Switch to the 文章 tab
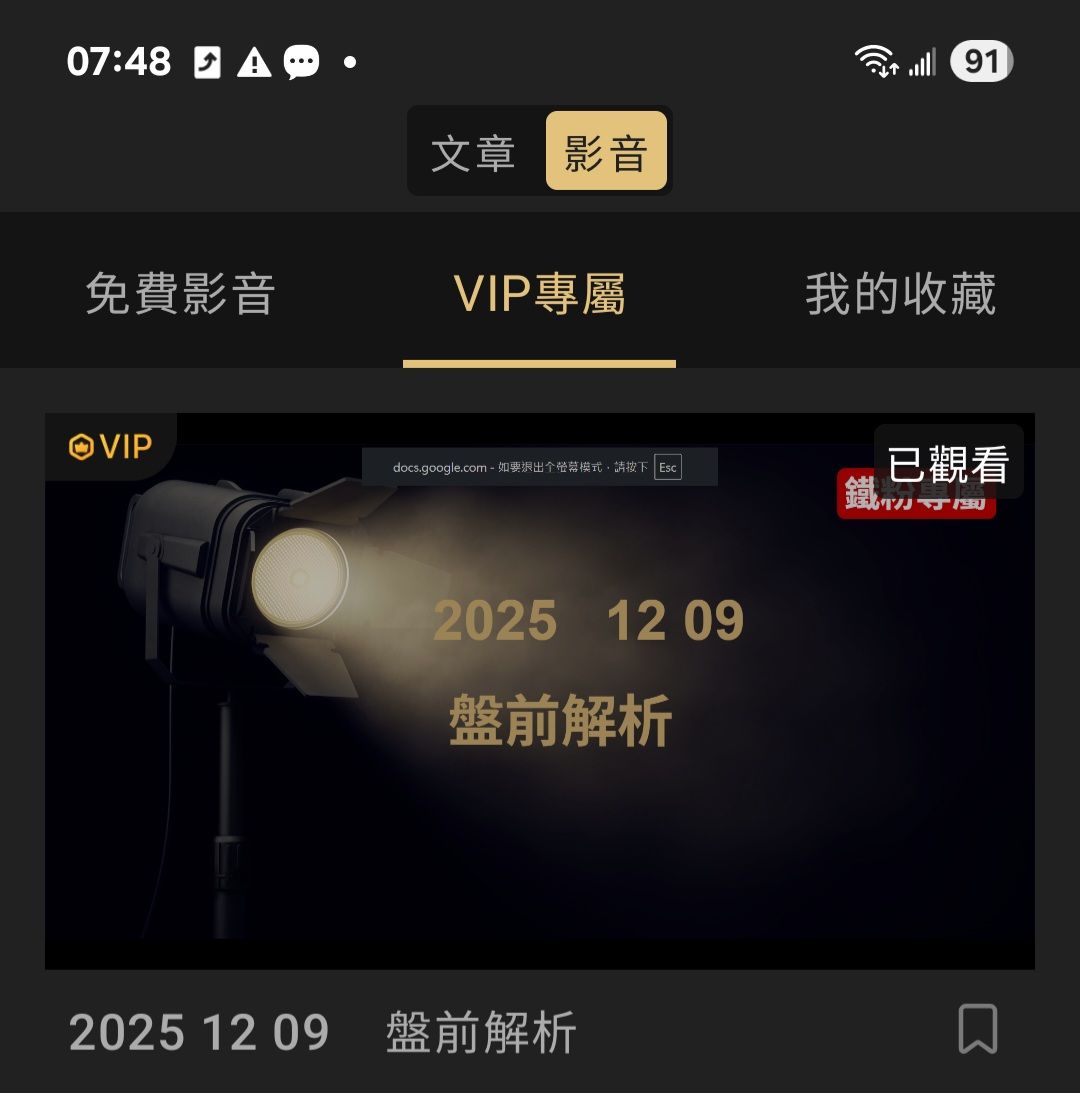 click(x=474, y=152)
